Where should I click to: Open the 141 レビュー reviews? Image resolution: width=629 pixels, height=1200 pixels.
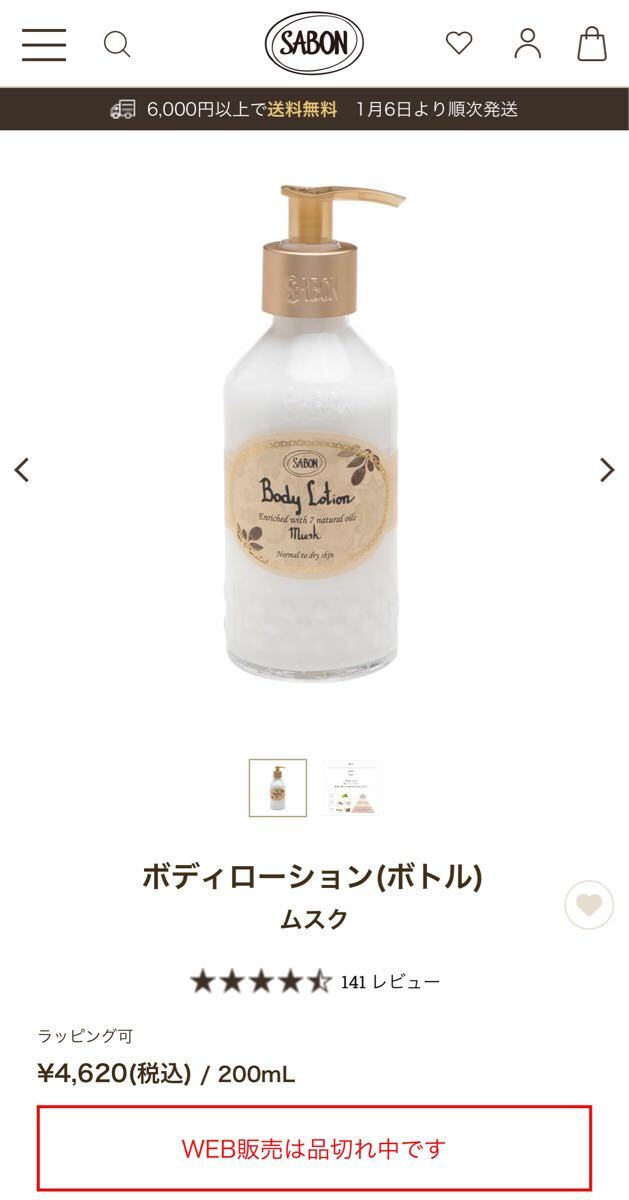point(390,982)
